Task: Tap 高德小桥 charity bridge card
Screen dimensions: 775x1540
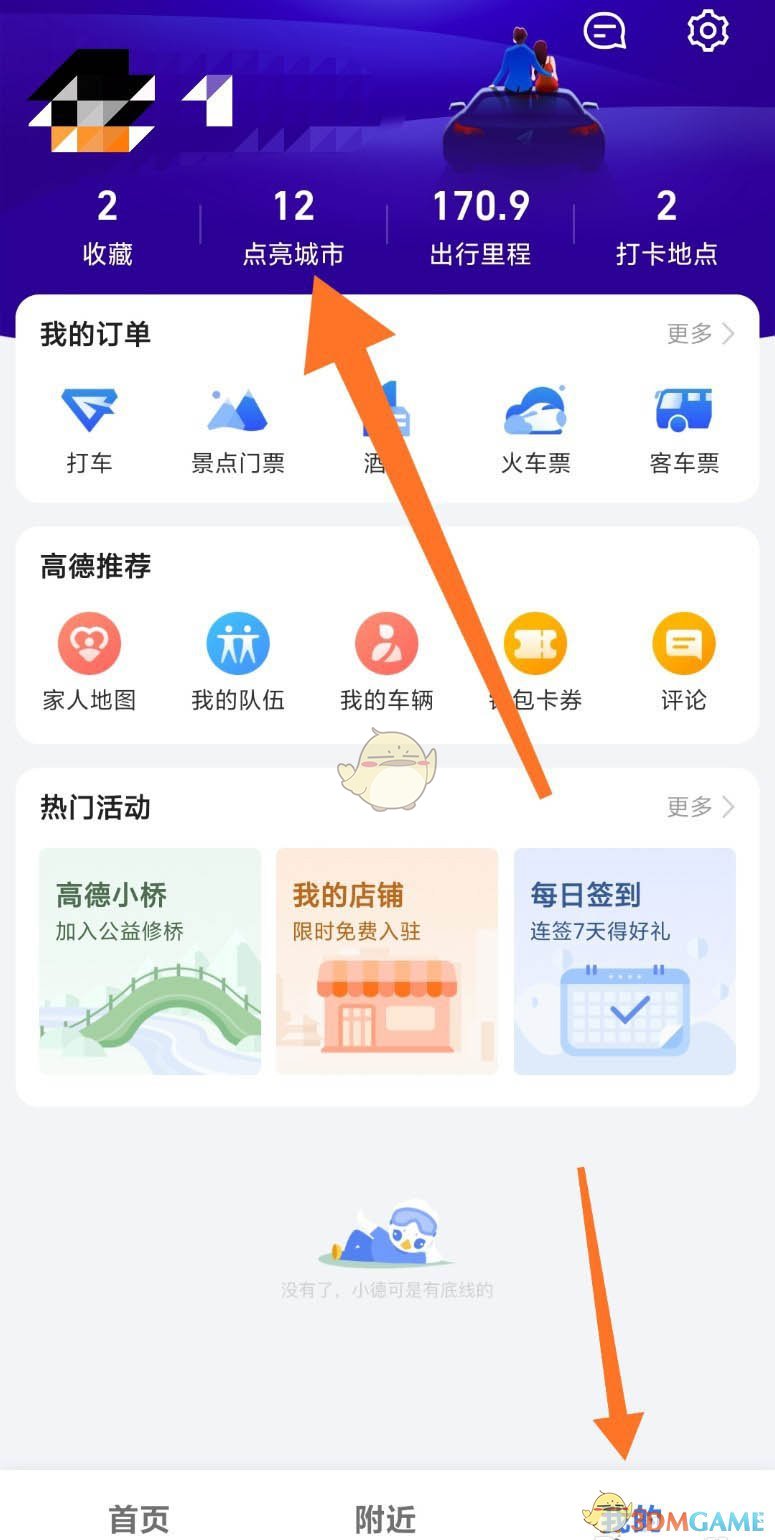Action: pyautogui.click(x=149, y=960)
